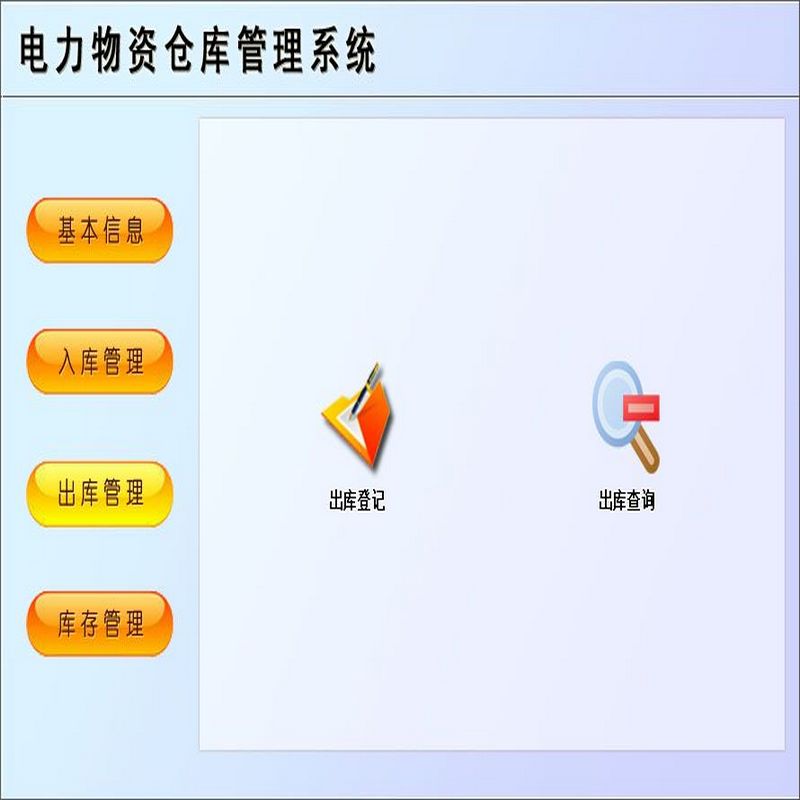The height and width of the screenshot is (800, 800).
Task: Select the 出库管理 button
Action: [99, 493]
